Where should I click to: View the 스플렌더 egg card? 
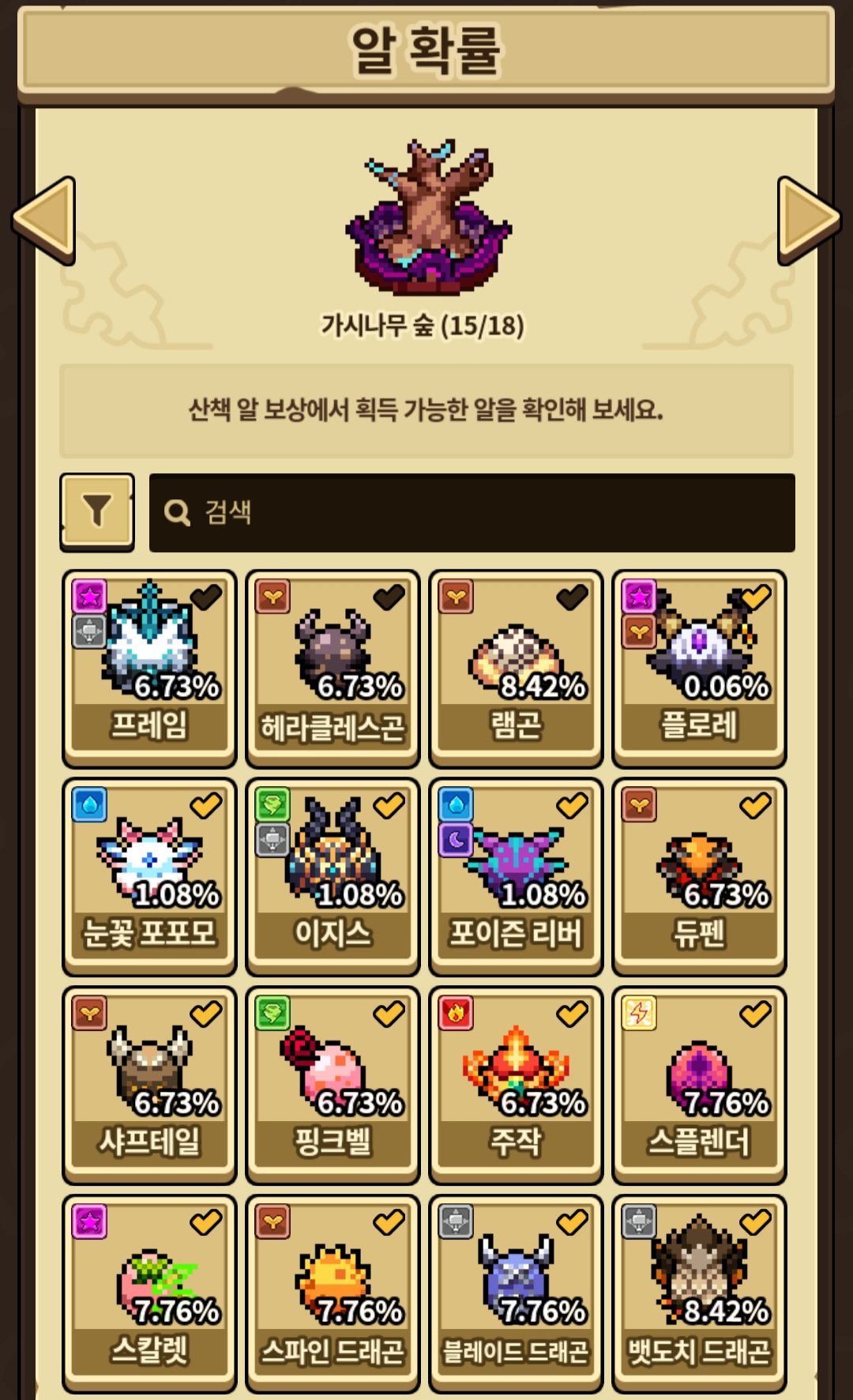pyautogui.click(x=699, y=1086)
